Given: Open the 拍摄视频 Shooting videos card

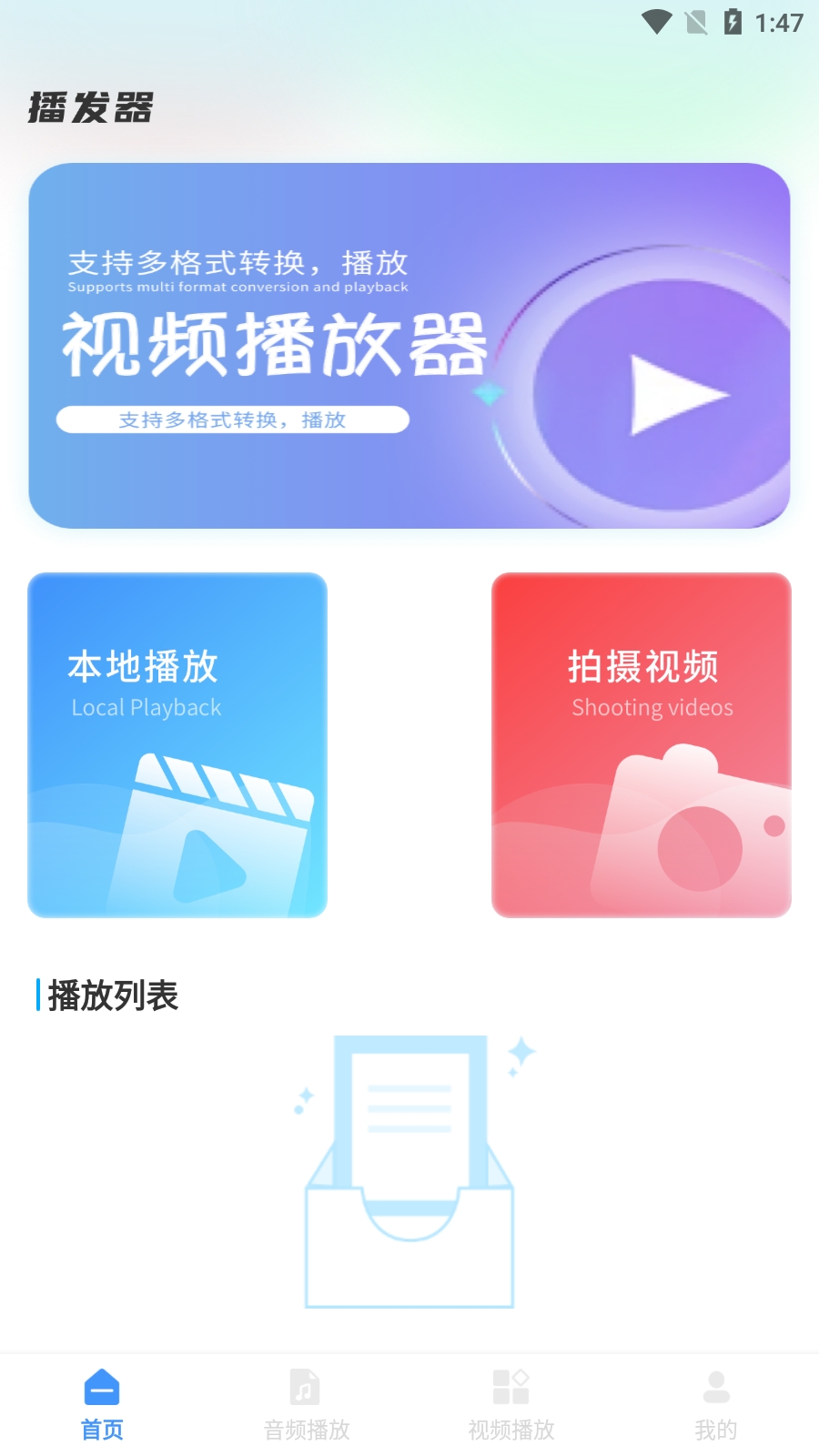Looking at the screenshot, I should coord(642,744).
